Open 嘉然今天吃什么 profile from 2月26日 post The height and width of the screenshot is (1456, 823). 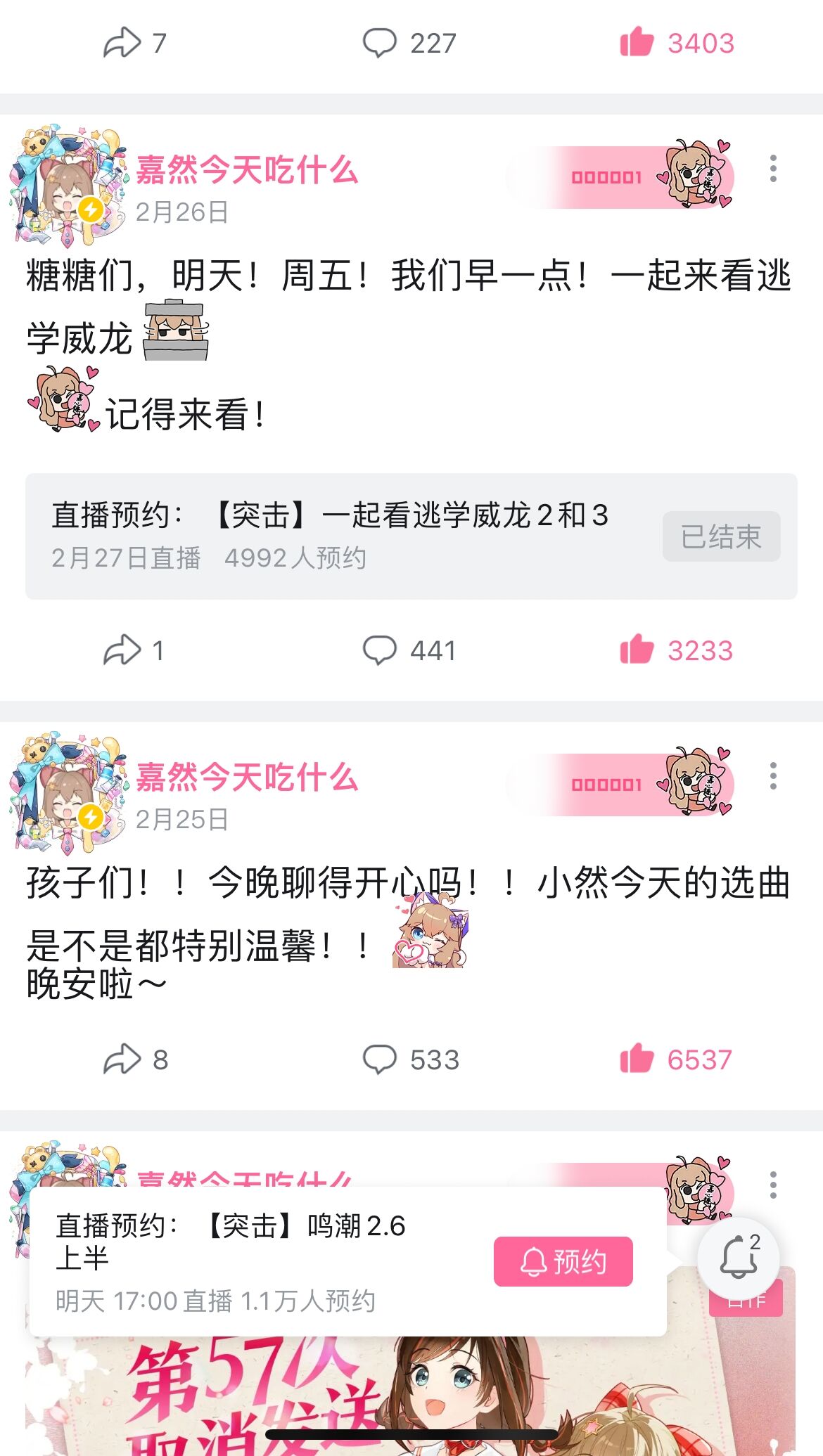pos(247,170)
